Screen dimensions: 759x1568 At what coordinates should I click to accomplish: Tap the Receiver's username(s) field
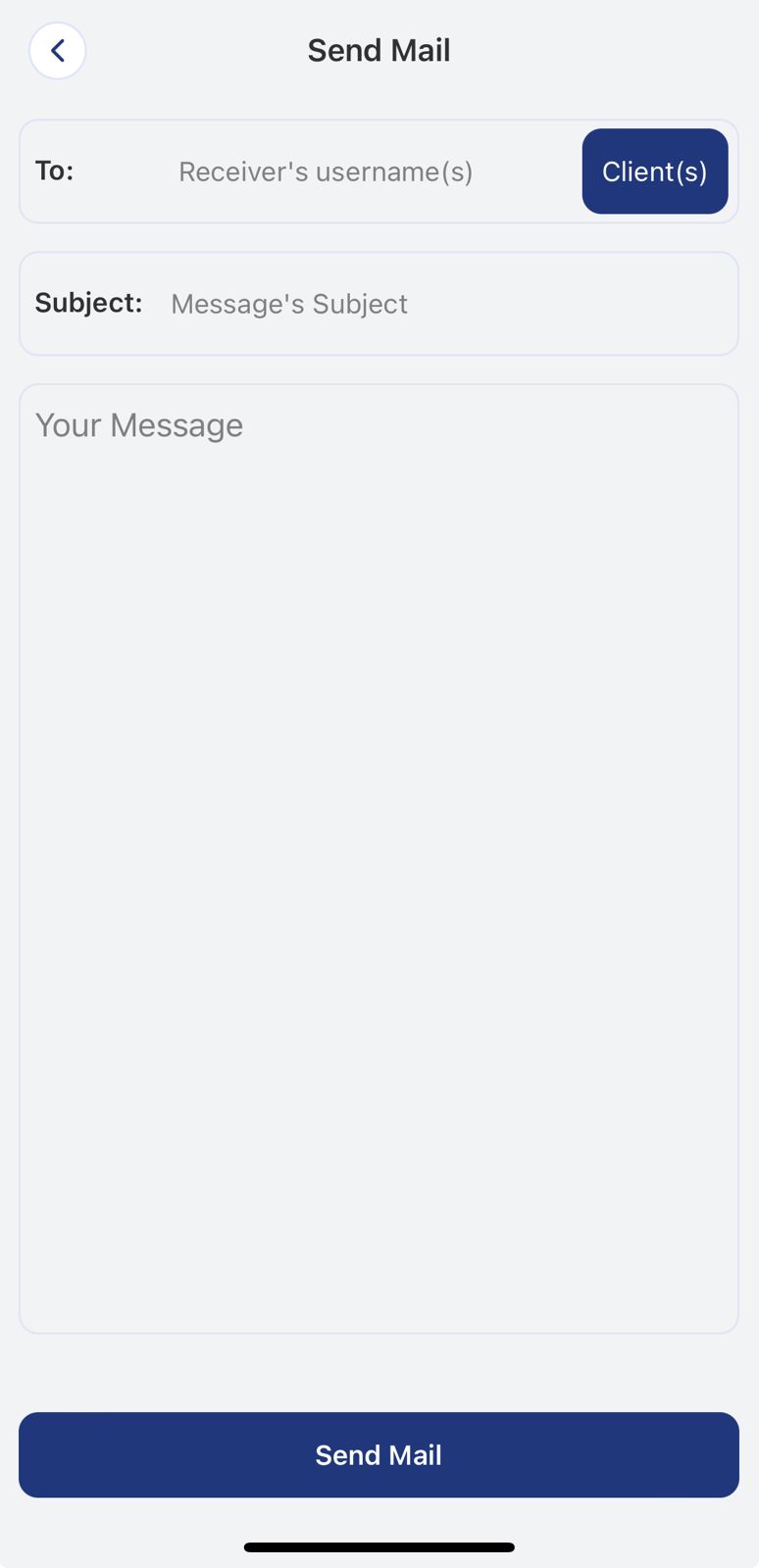(326, 172)
